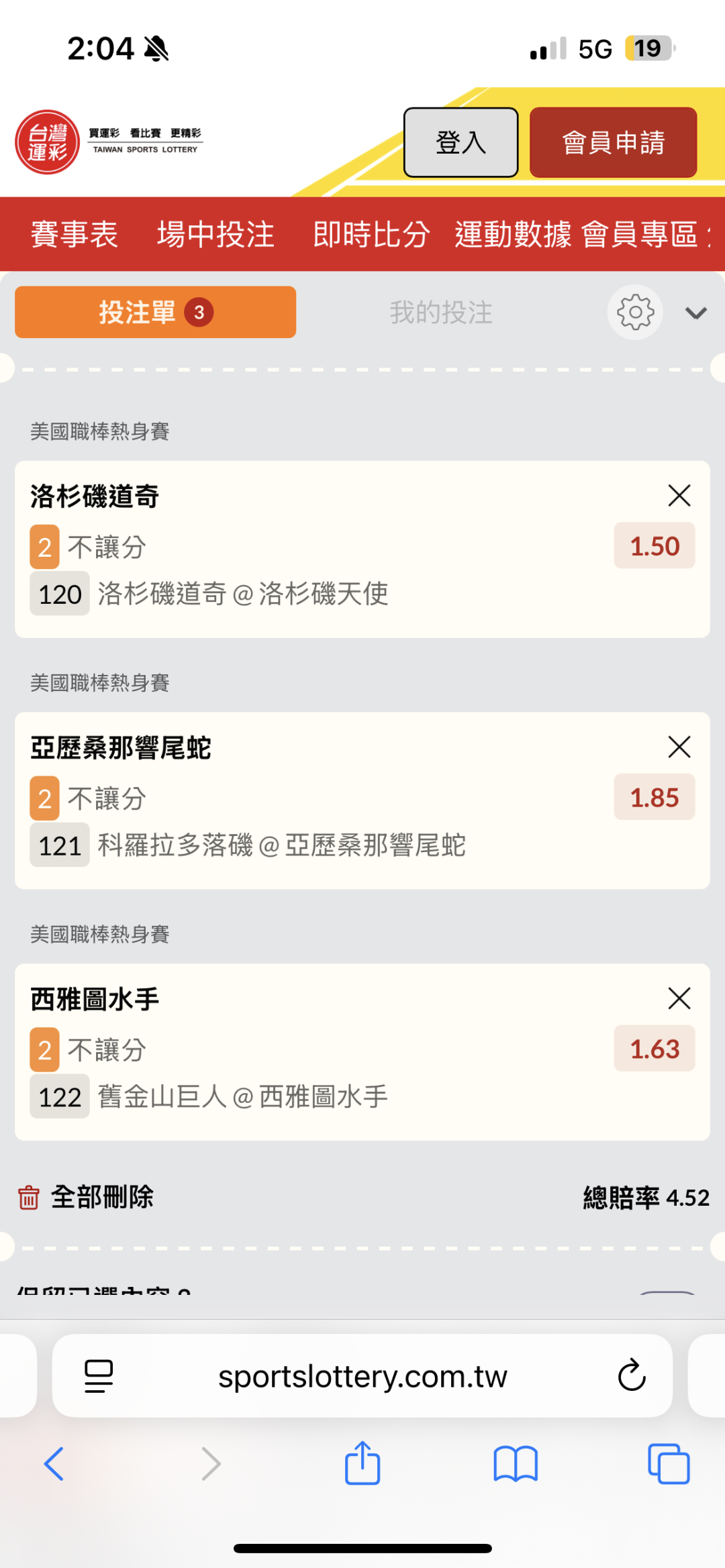The width and height of the screenshot is (725, 1568).
Task: Reload the sportslottery.com.tw page
Action: point(631,1376)
